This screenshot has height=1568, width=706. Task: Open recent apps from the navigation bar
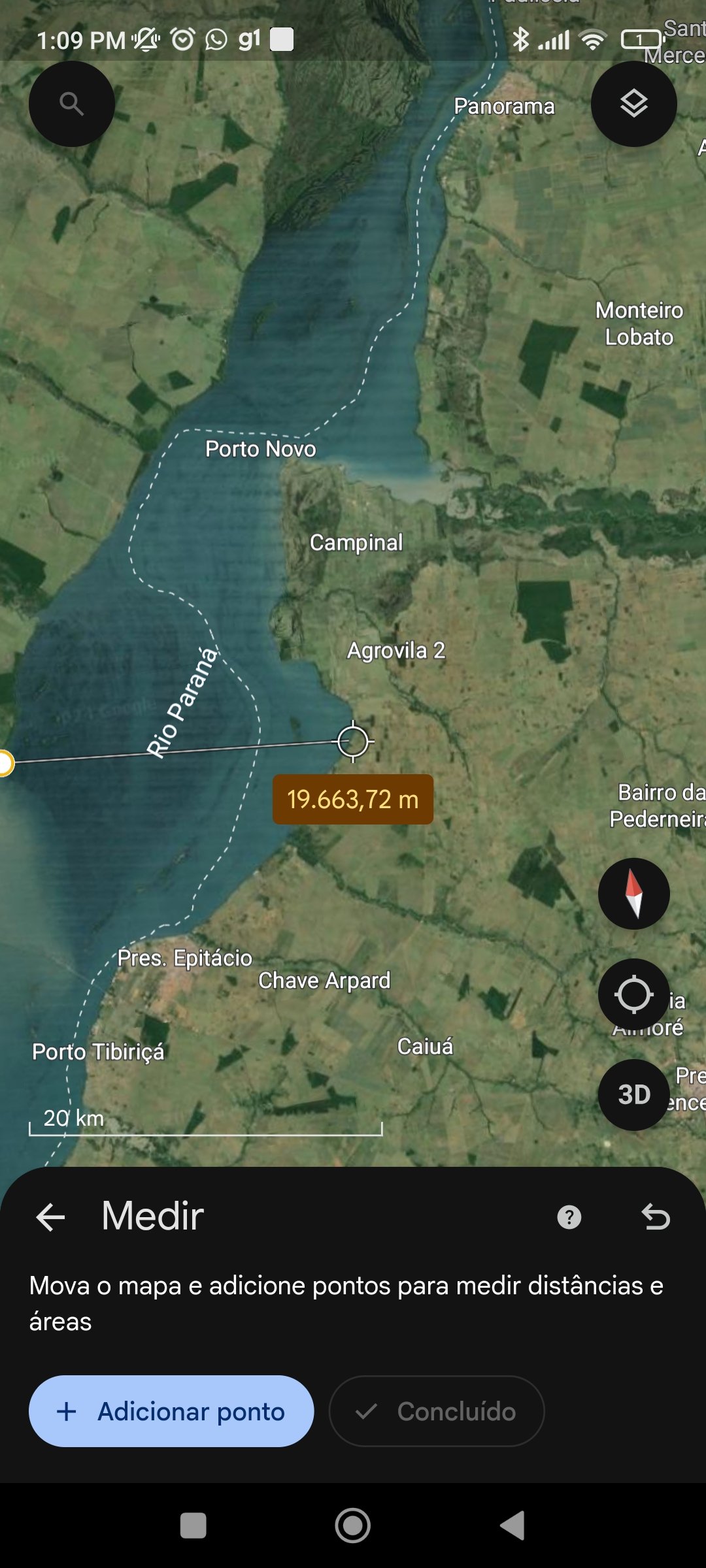[x=193, y=1526]
